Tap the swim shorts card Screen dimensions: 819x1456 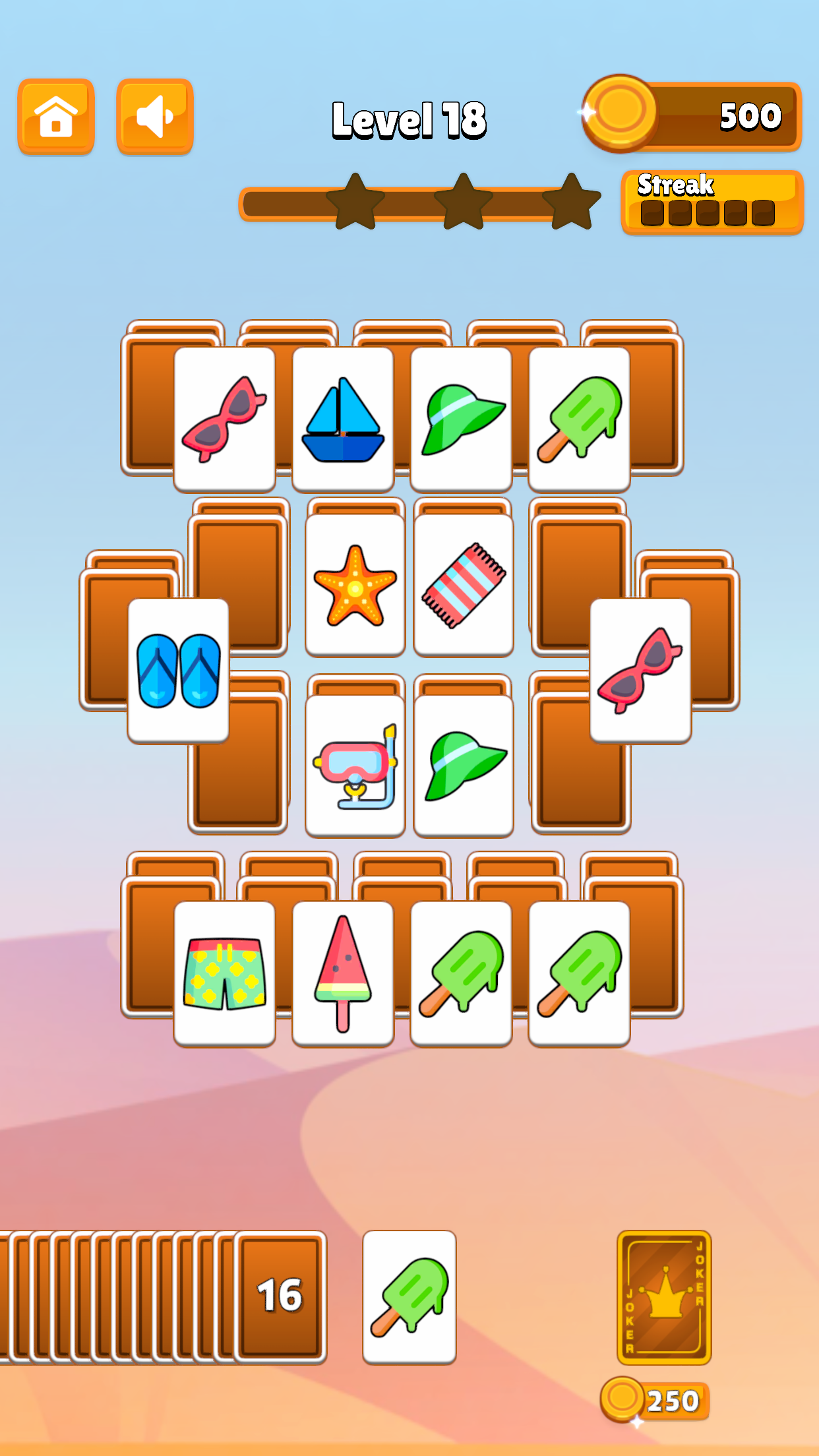click(224, 973)
